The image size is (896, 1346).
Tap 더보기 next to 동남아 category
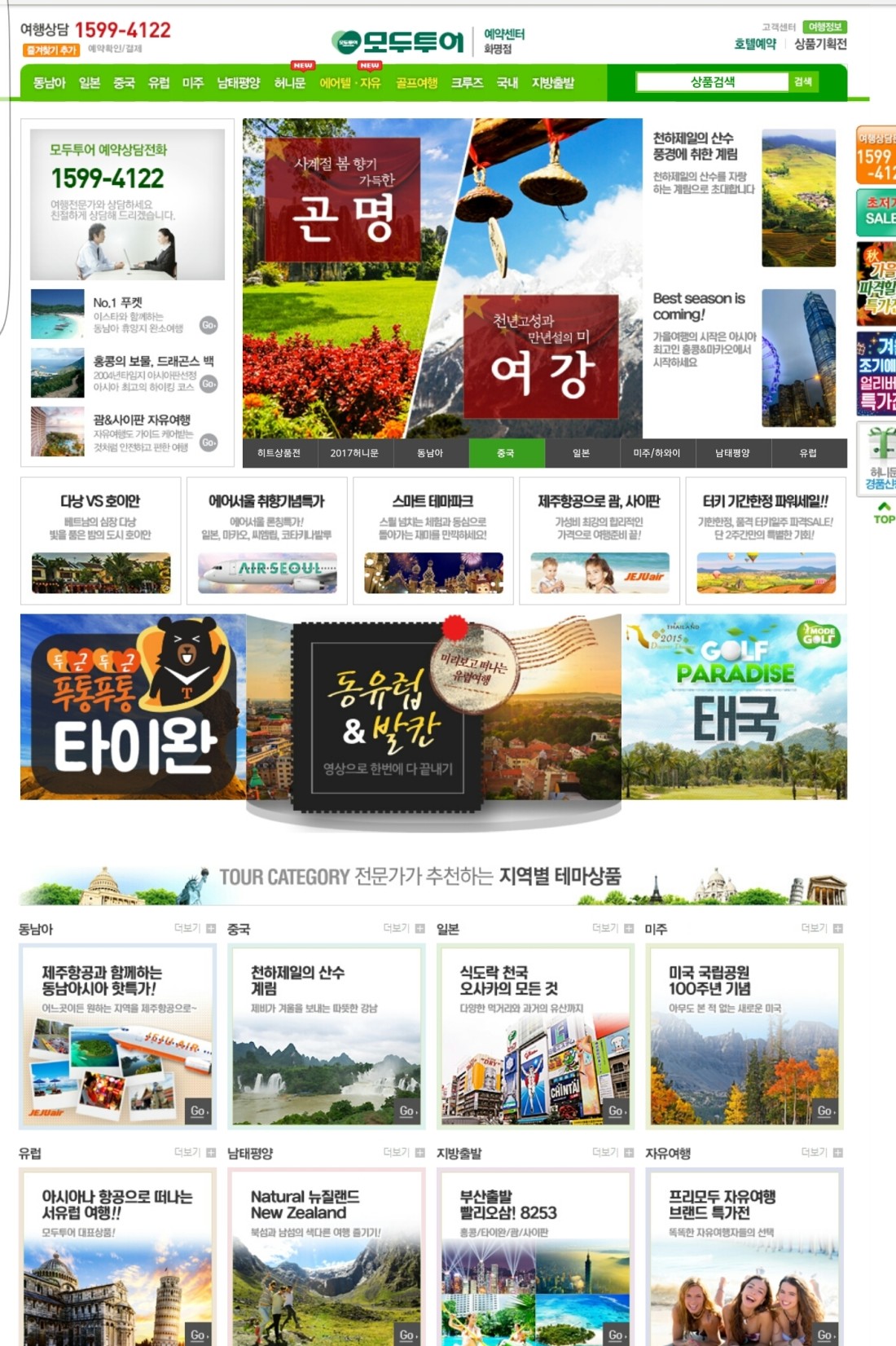(x=195, y=928)
